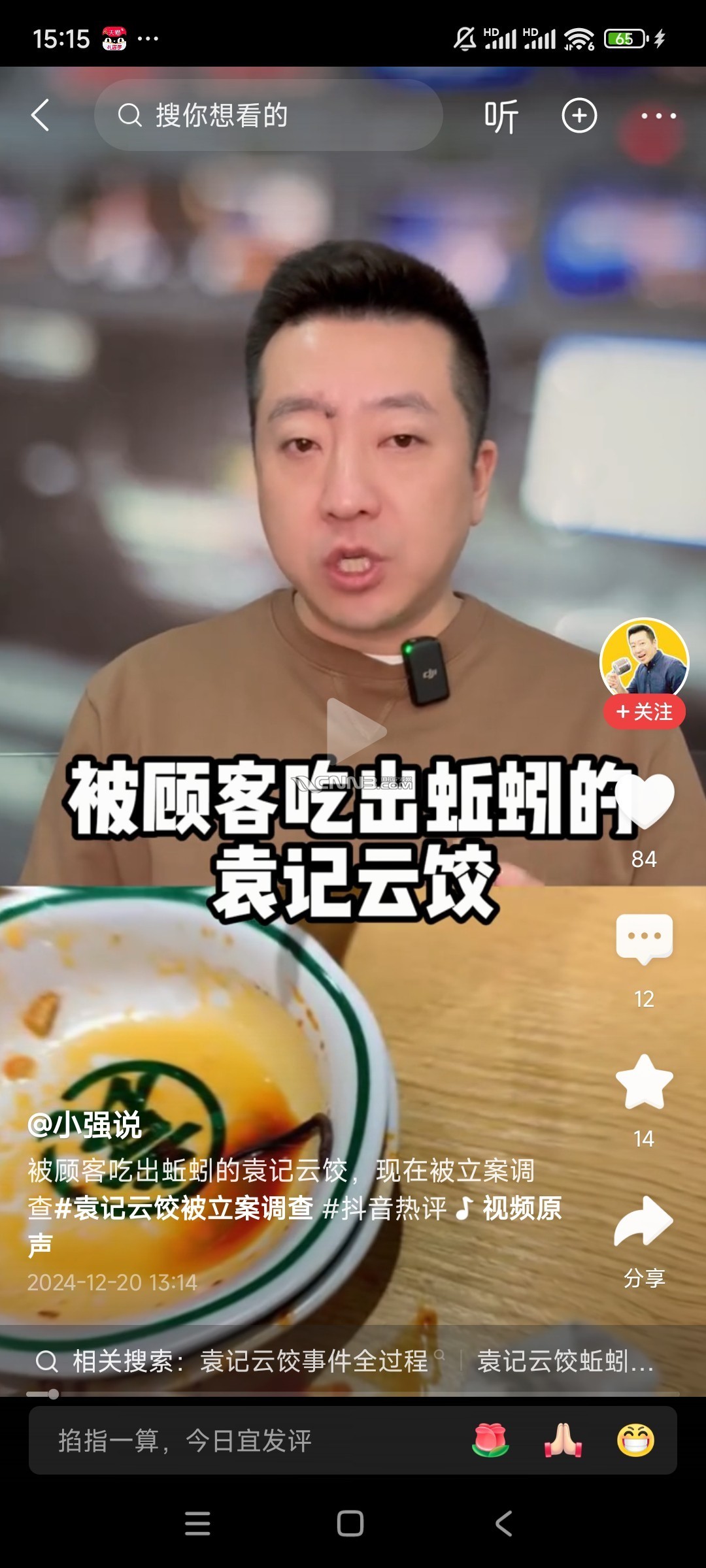Search related: 袁记云饺事件全过程
The height and width of the screenshot is (1568, 706).
[x=314, y=1362]
